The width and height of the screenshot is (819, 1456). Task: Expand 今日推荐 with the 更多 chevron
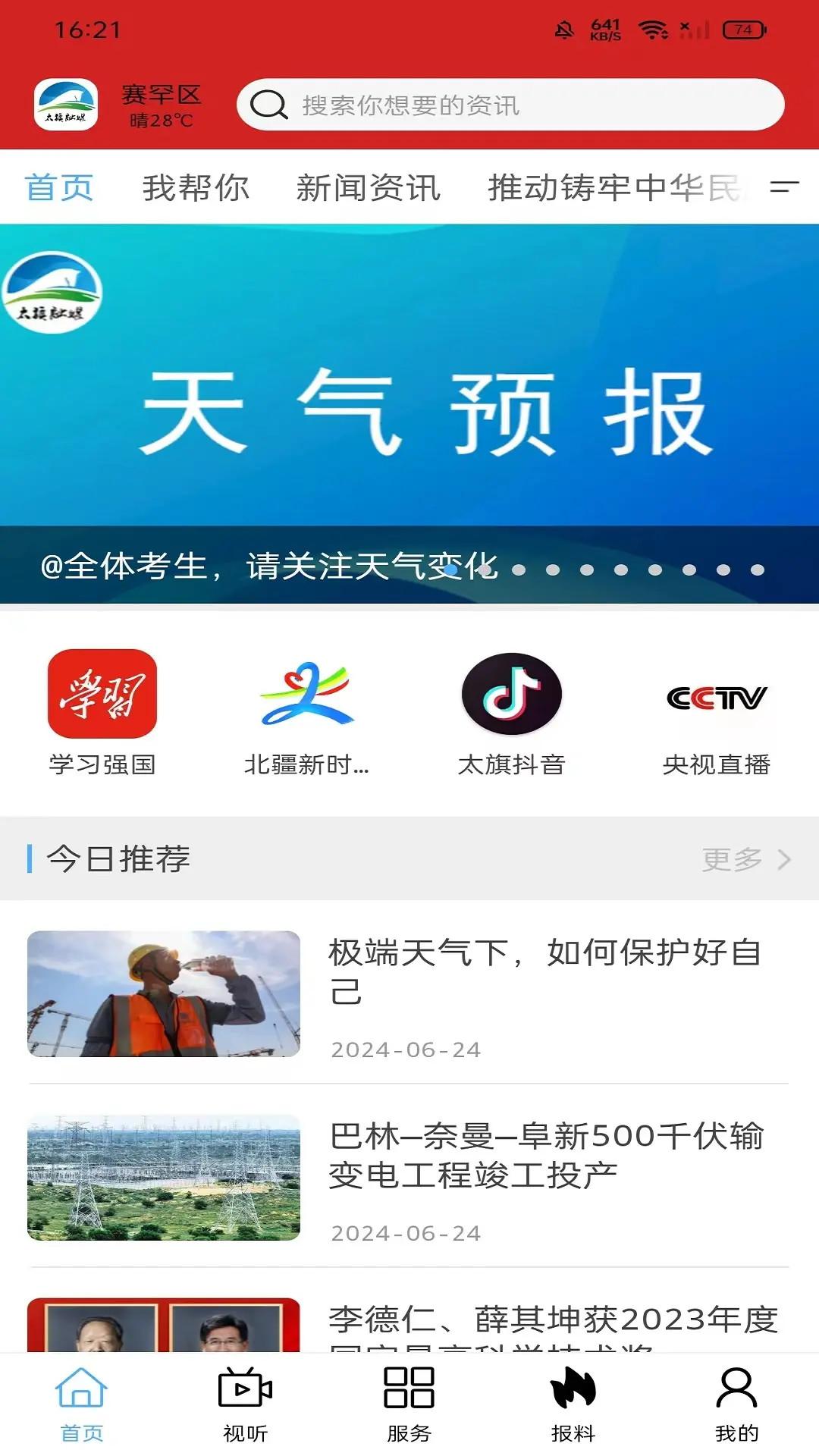[747, 861]
